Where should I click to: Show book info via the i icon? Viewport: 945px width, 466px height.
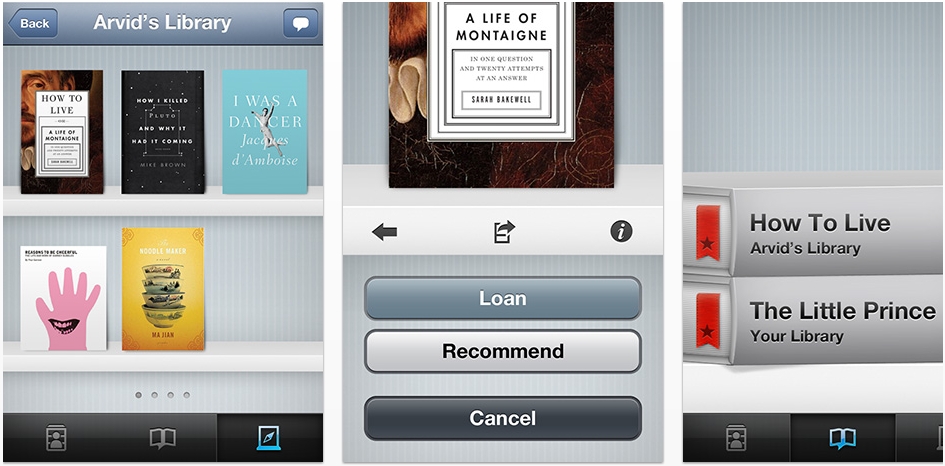click(621, 232)
